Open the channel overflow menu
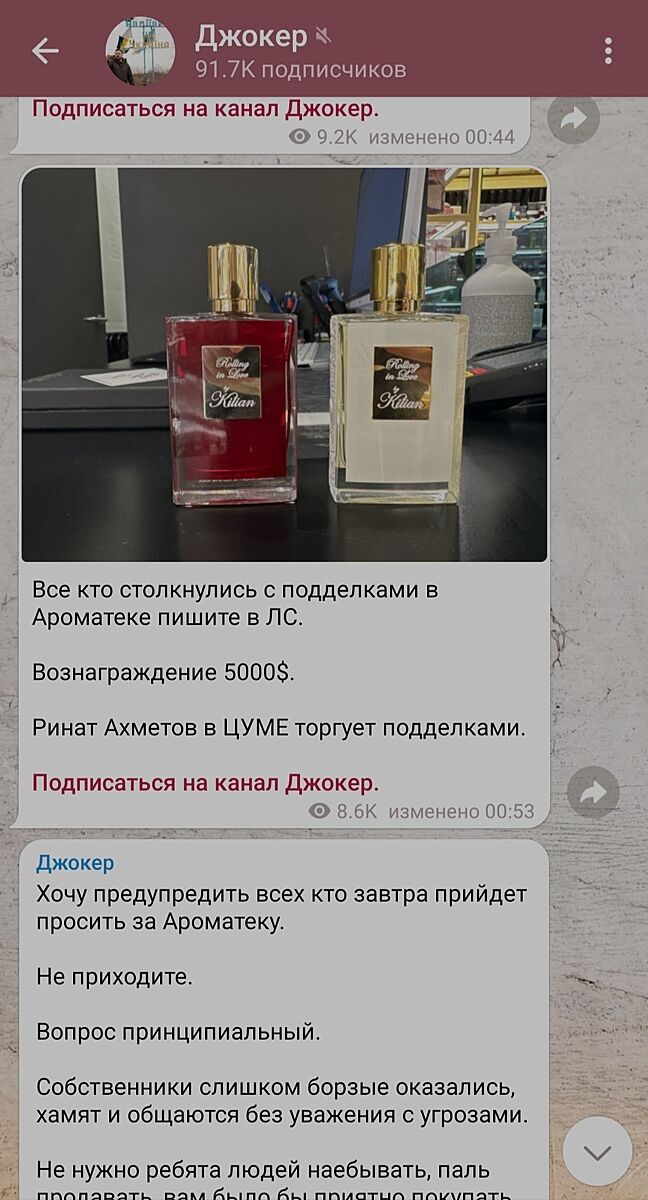The width and height of the screenshot is (648, 1200). [608, 51]
